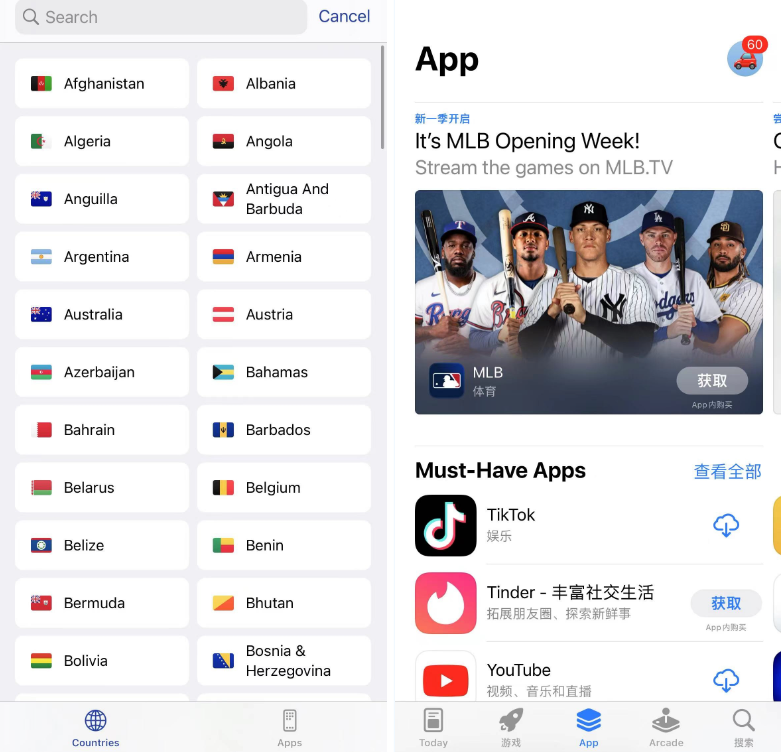The image size is (781, 752).
Task: Pick Australia in the country grid
Action: click(102, 315)
